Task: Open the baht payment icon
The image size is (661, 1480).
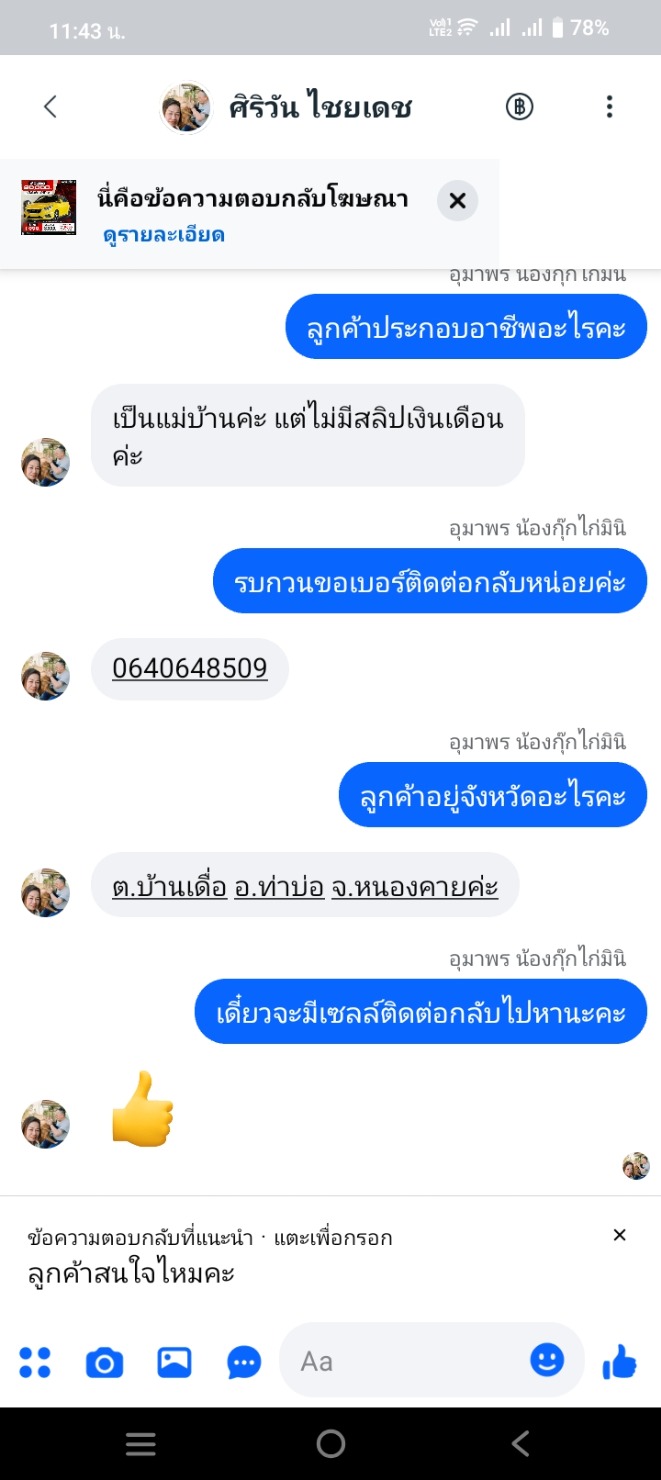Action: [519, 107]
